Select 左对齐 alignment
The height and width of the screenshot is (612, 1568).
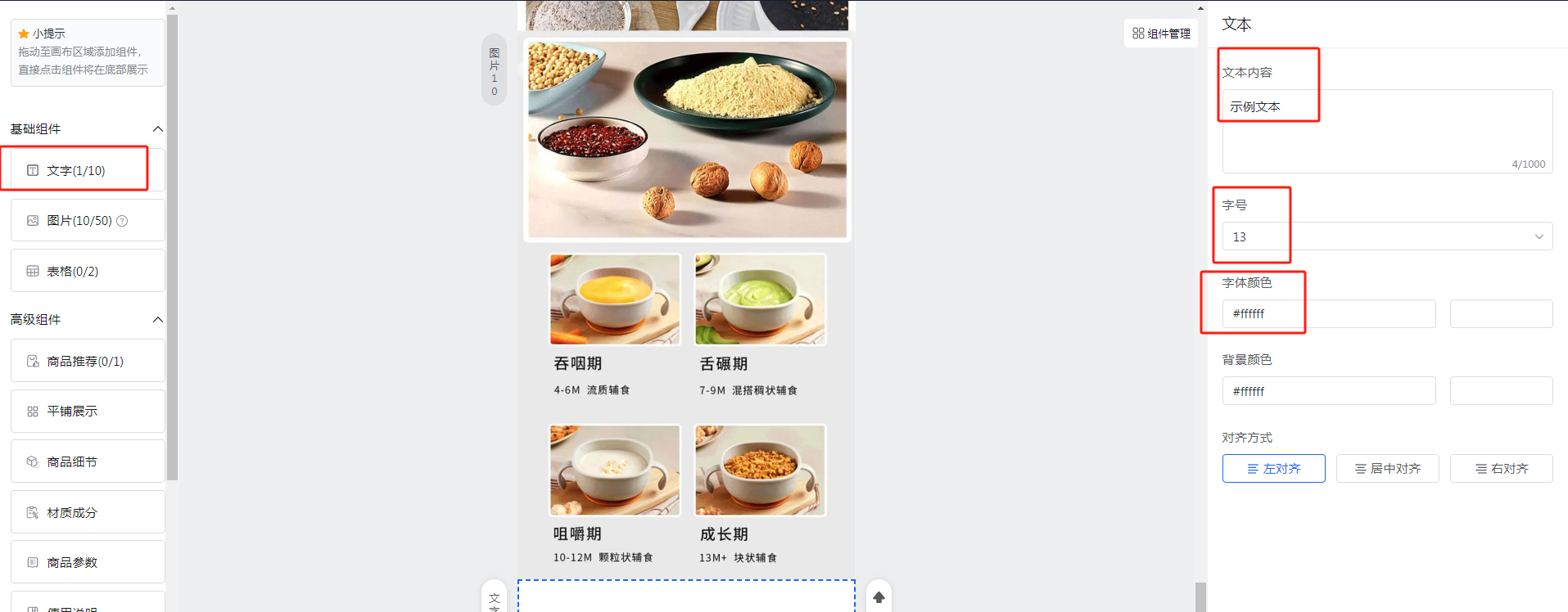[1273, 469]
